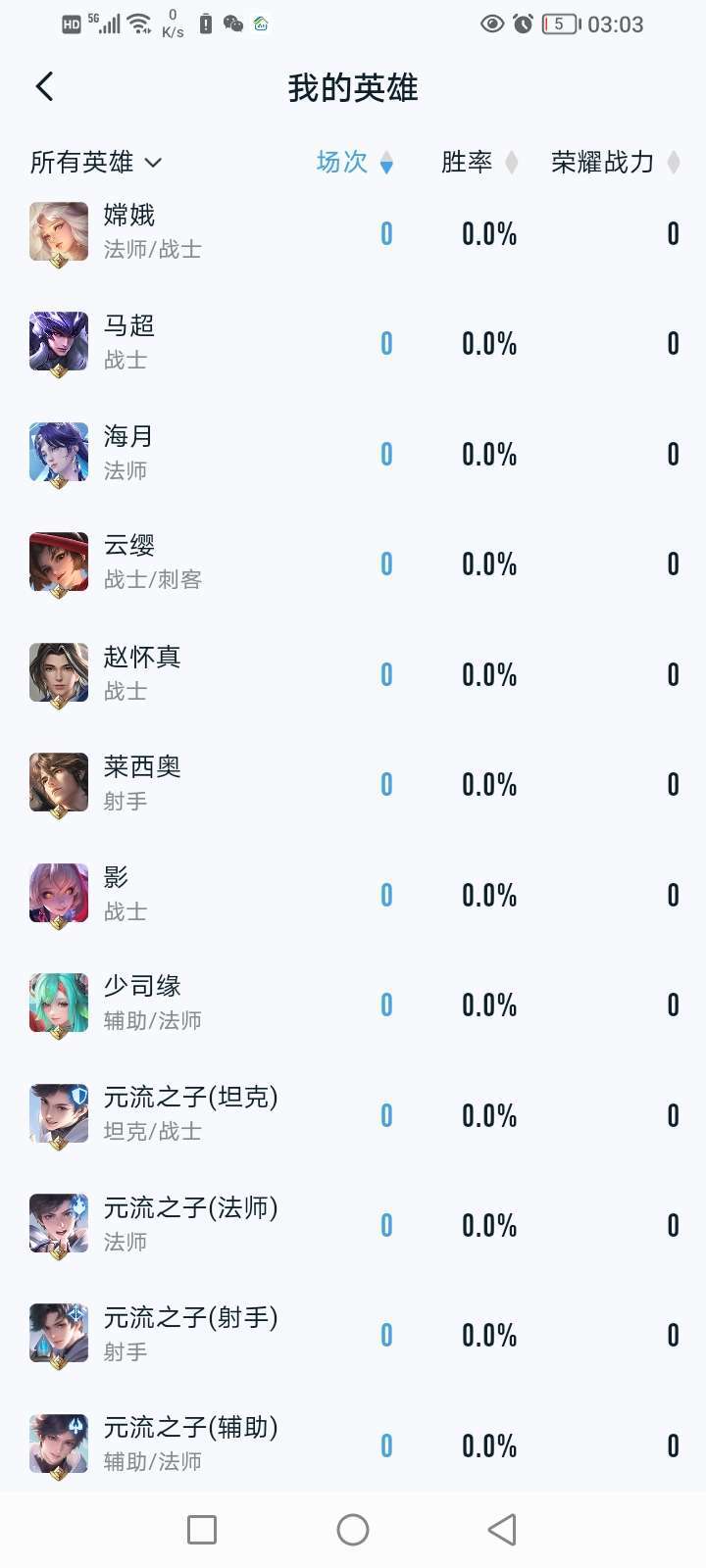Select 海月's avatar icon

click(58, 453)
